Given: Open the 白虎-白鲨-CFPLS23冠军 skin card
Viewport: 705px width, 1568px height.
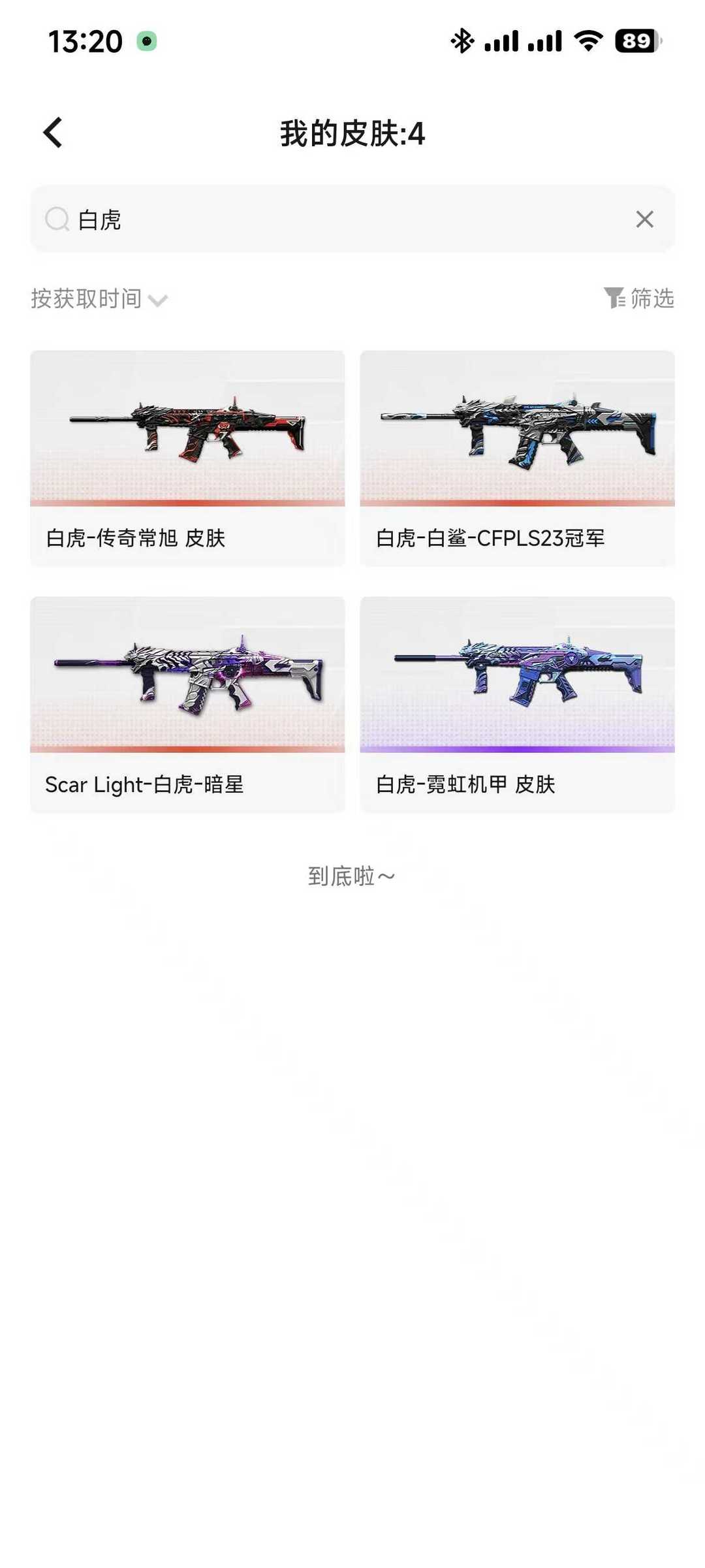Looking at the screenshot, I should point(517,458).
